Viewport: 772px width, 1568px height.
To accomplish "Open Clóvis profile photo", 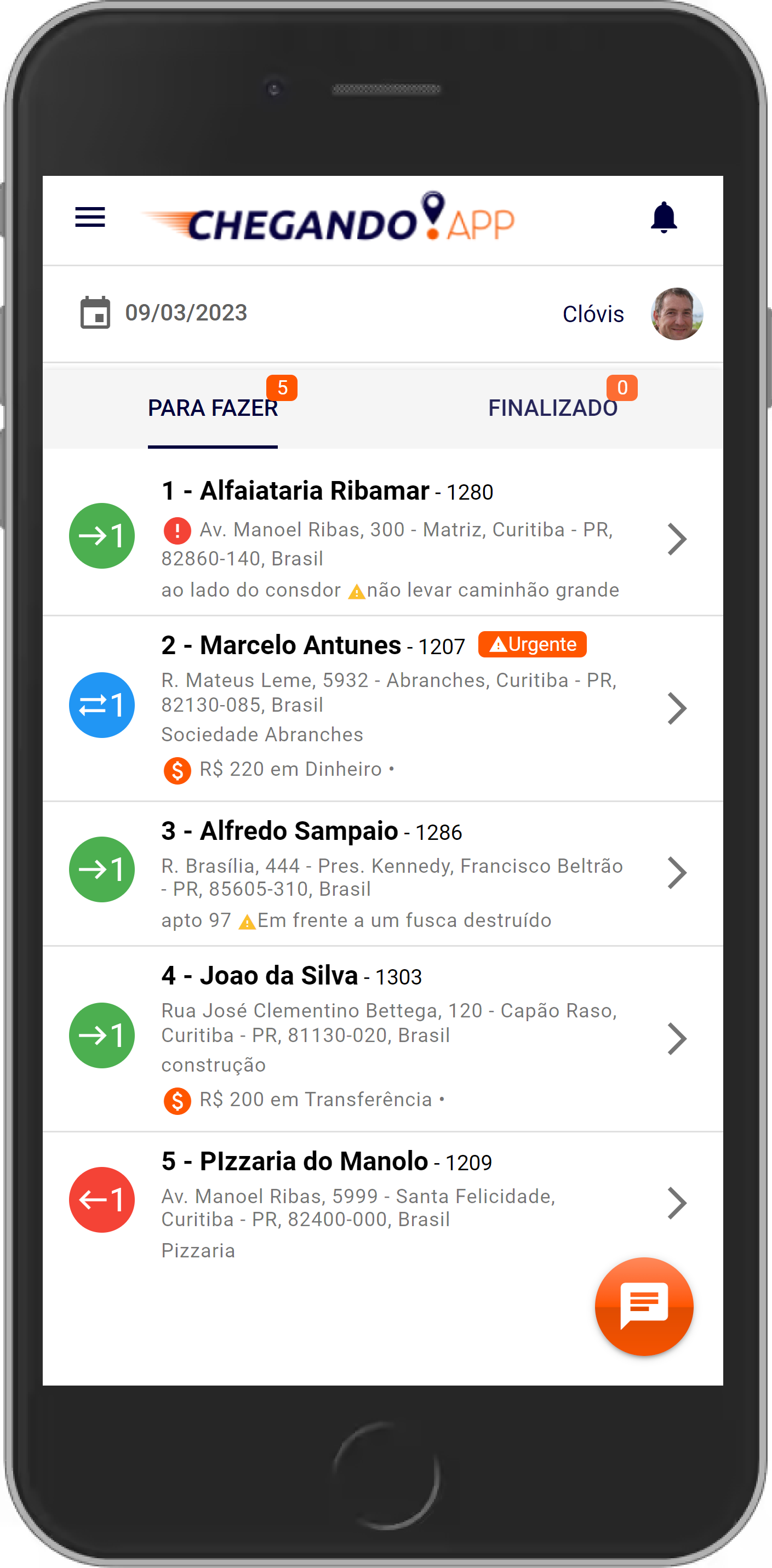I will 677,314.
